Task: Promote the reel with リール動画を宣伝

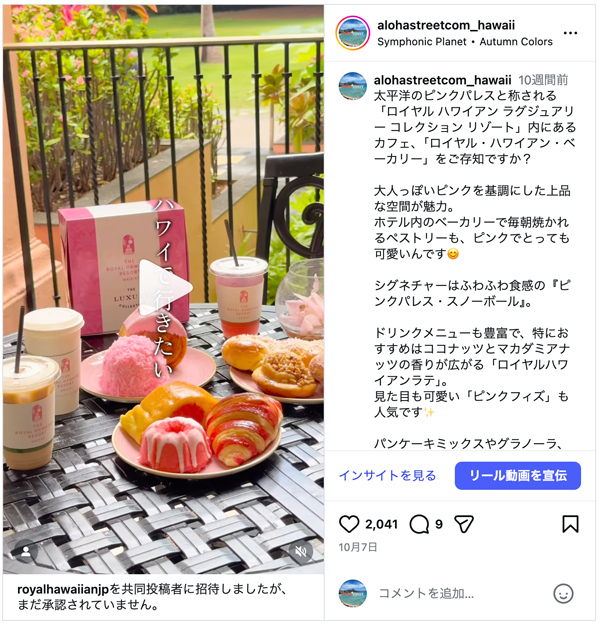Action: [517, 476]
